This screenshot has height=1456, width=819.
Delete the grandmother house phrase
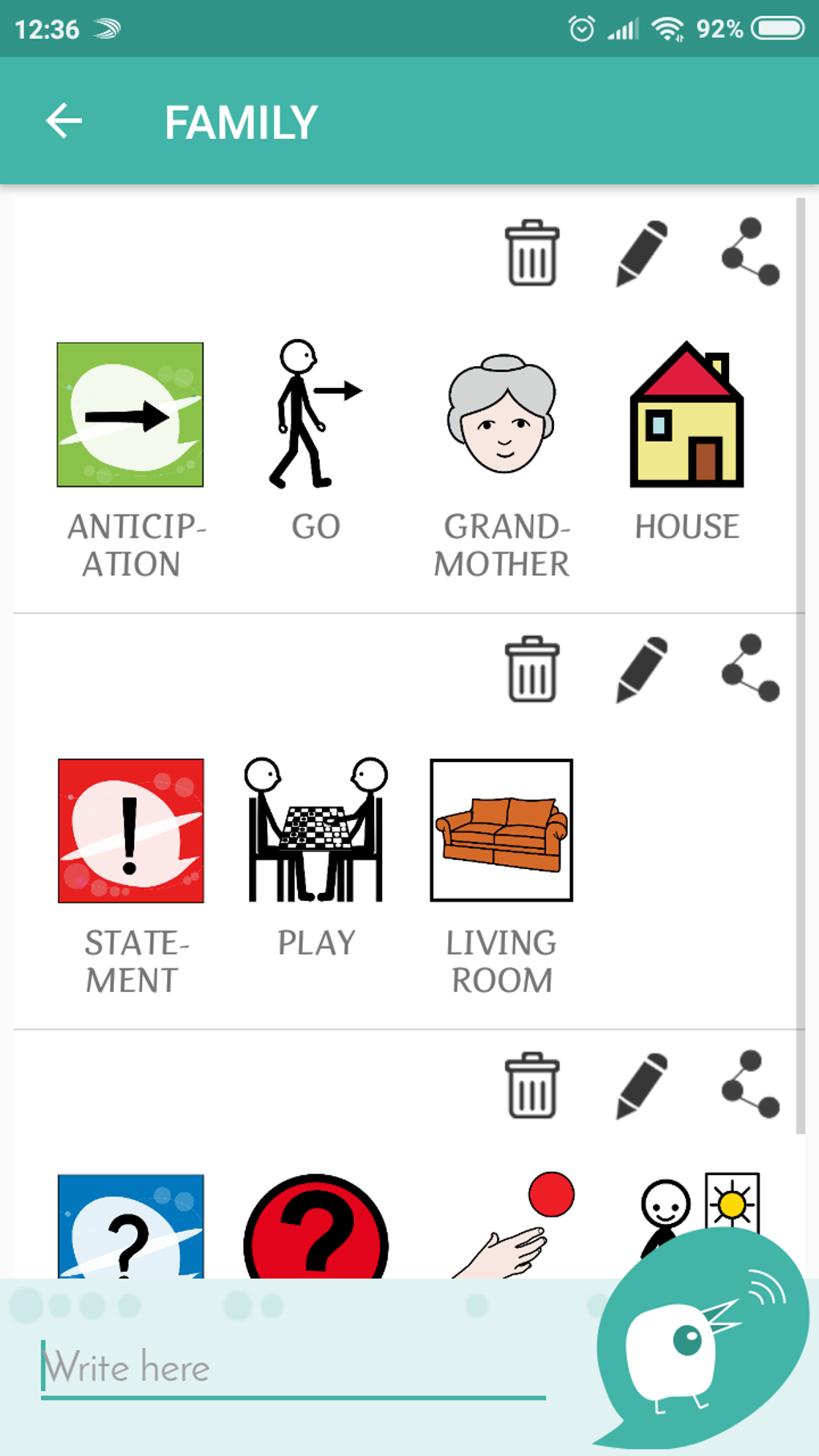pos(532,253)
